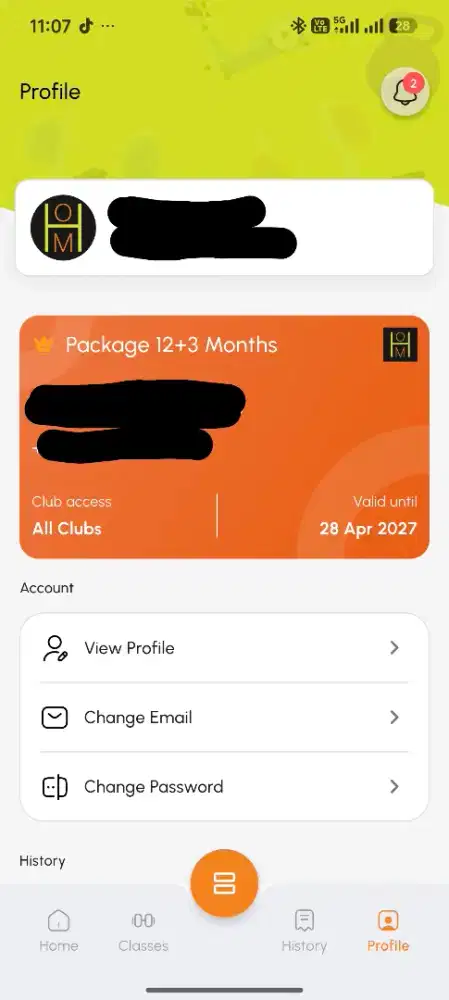This screenshot has width=449, height=1000.
Task: Open the profile header card
Action: point(224,227)
